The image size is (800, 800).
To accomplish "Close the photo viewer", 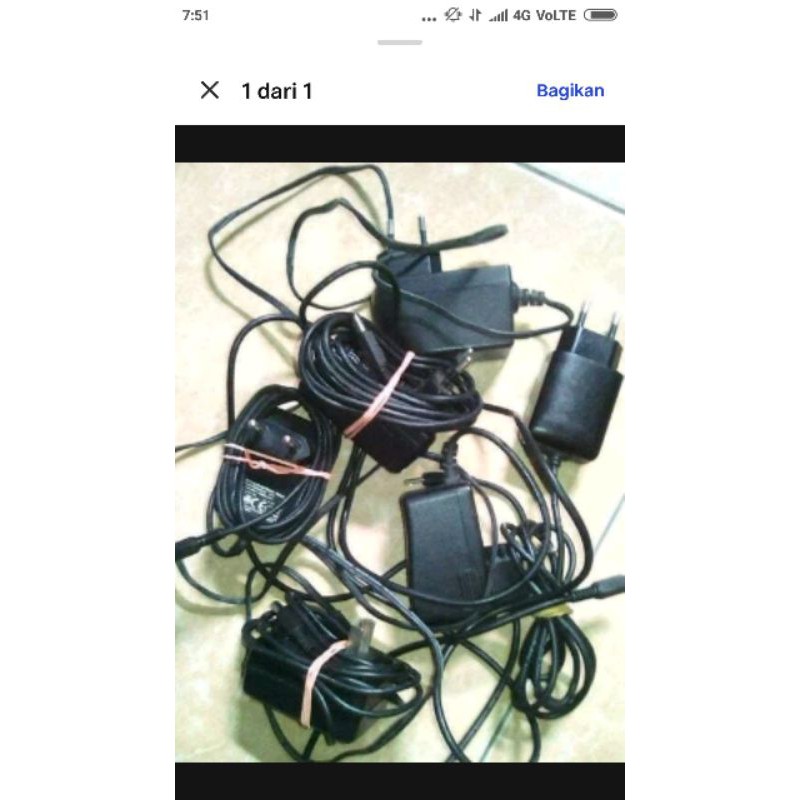I will tap(210, 91).
